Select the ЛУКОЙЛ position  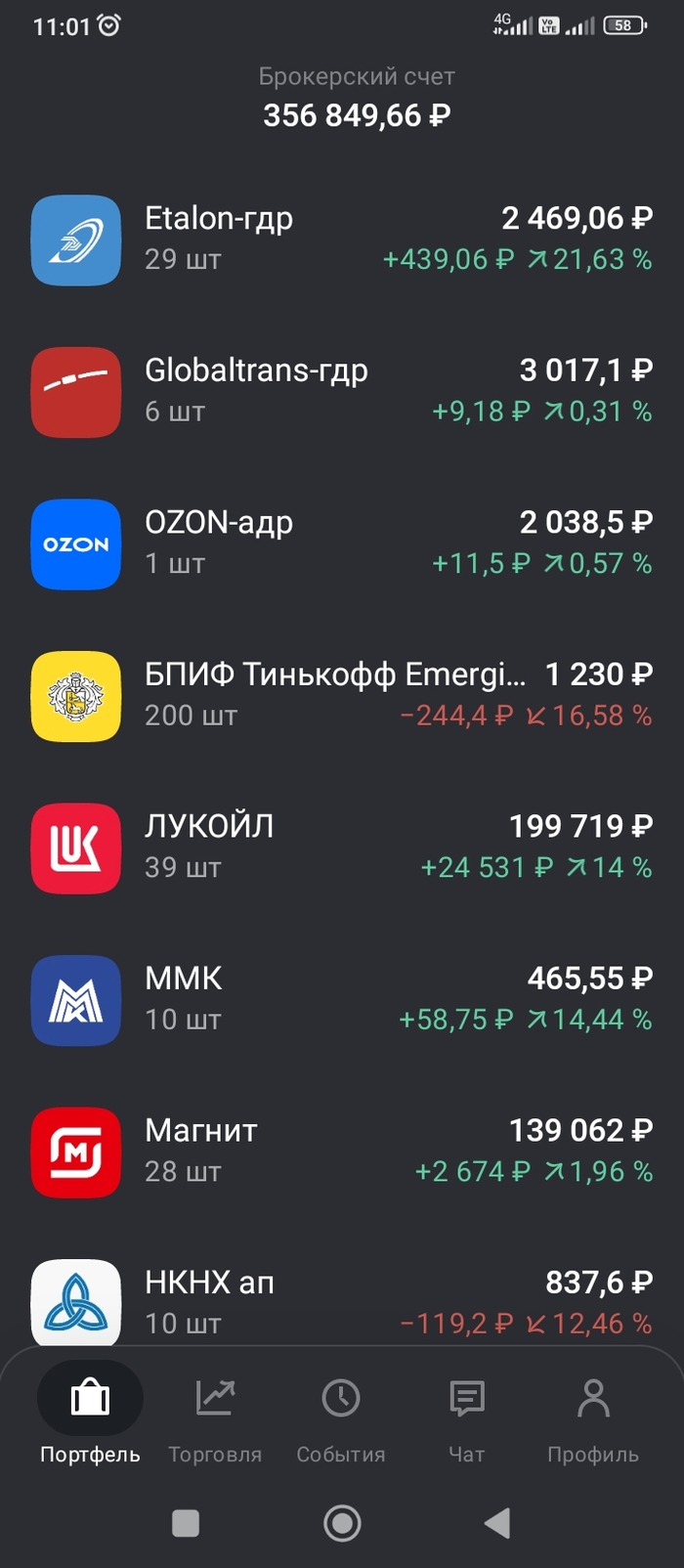(342, 847)
